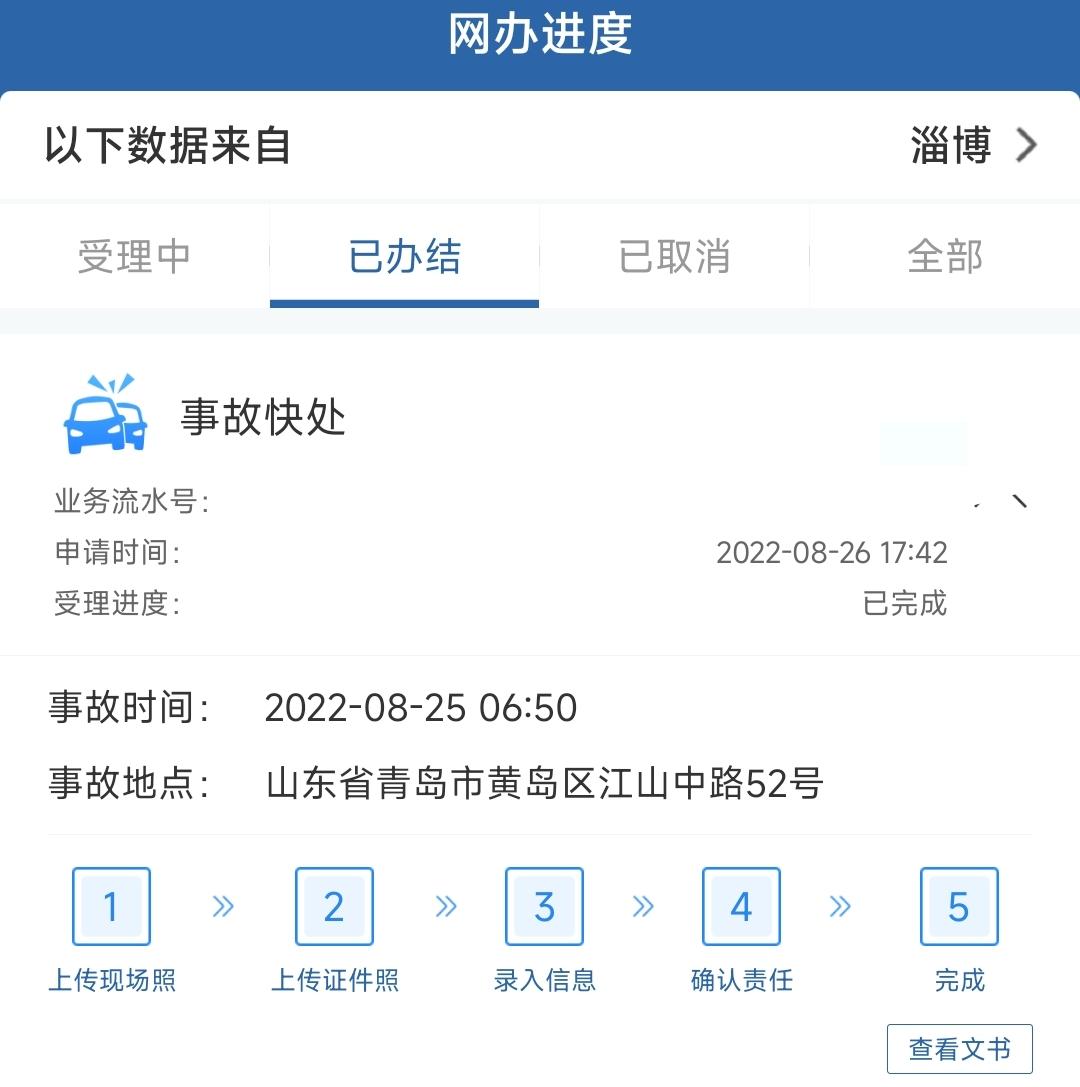Click the 查看文书 button
The width and height of the screenshot is (1080, 1087).
click(x=958, y=1048)
